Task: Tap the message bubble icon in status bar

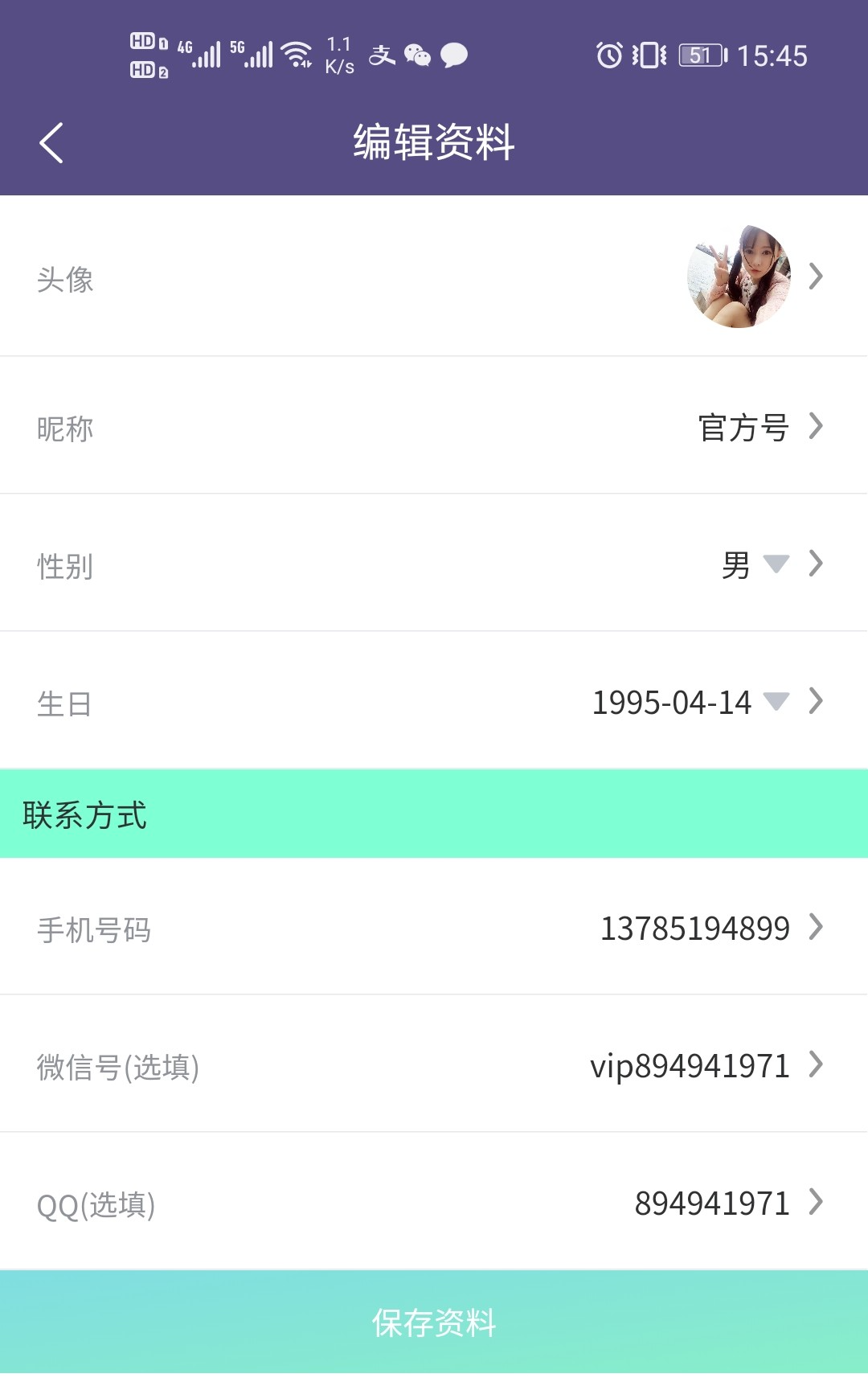Action: coord(452,55)
